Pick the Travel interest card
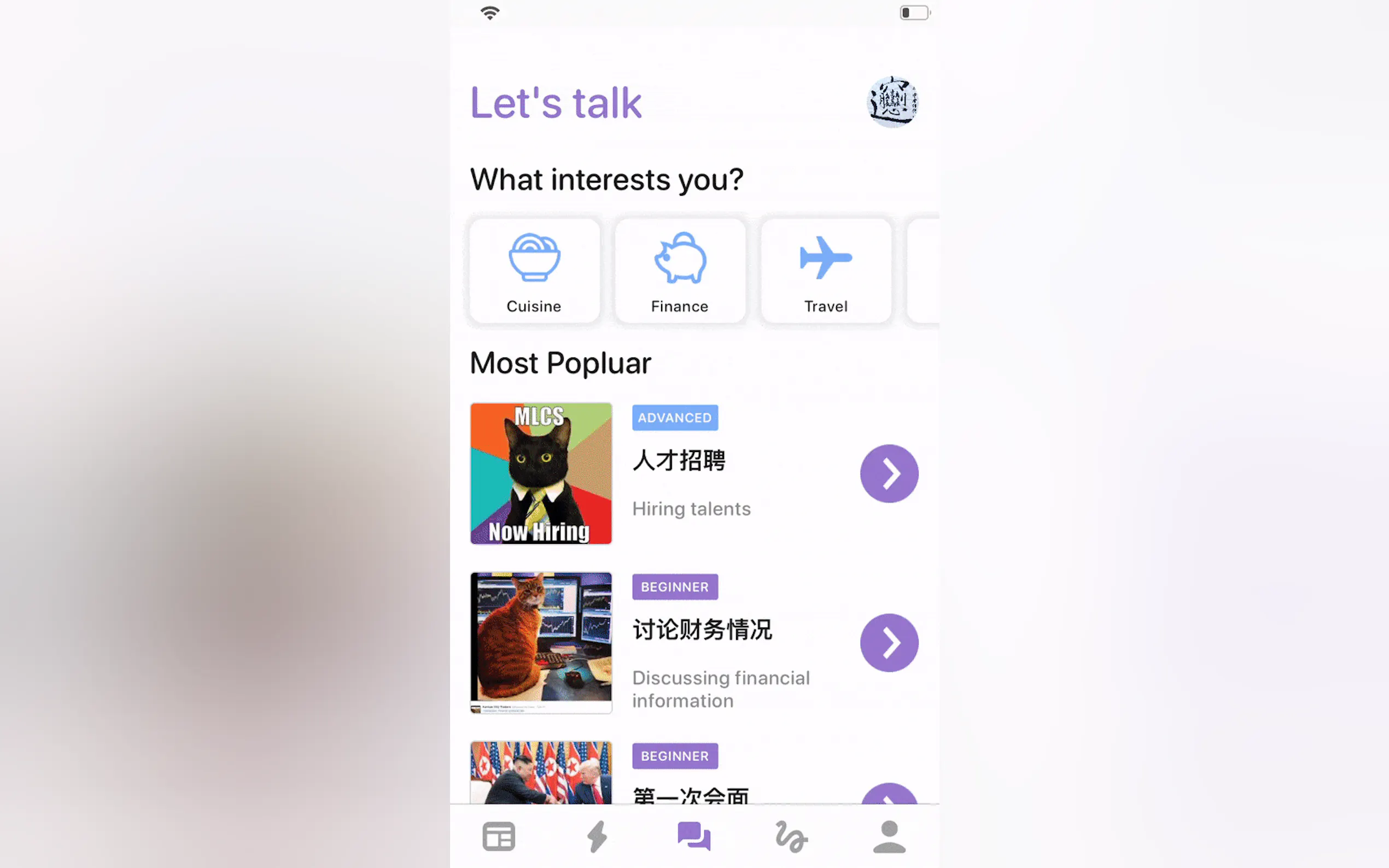The width and height of the screenshot is (1389, 868). [826, 271]
